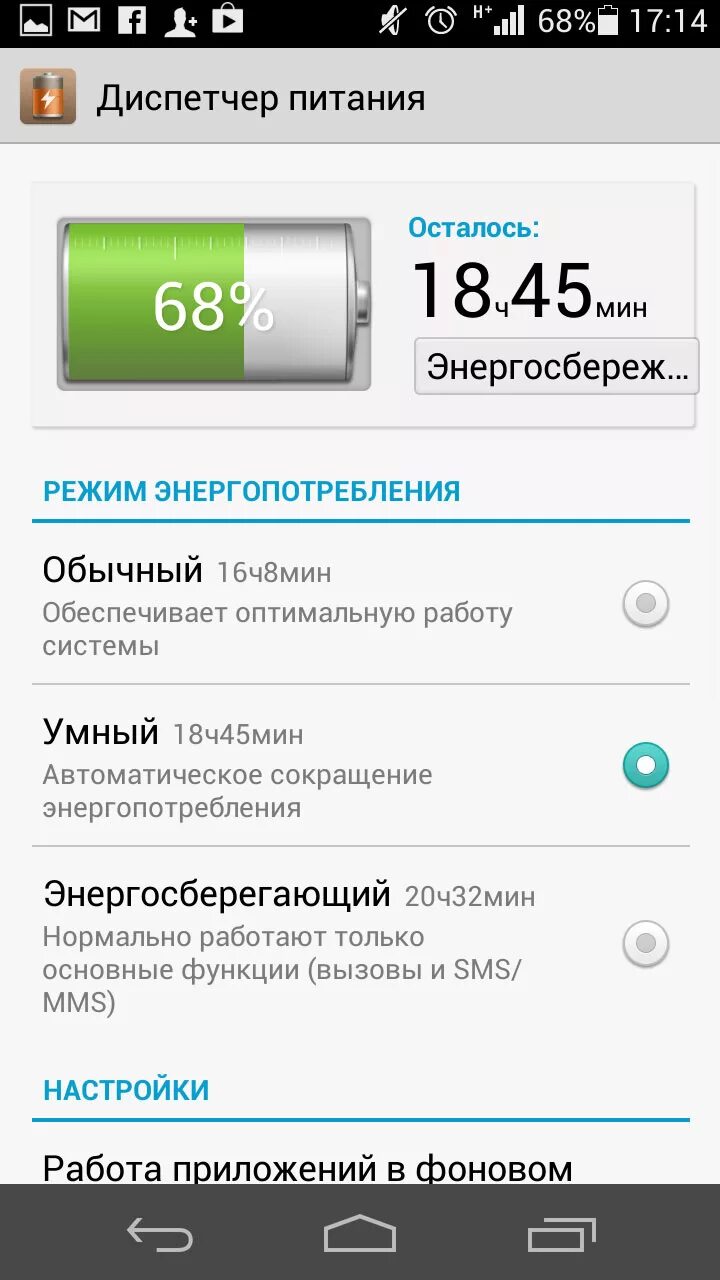The image size is (720, 1280).
Task: Open the Энергосбереж... dropdown button
Action: 556,367
